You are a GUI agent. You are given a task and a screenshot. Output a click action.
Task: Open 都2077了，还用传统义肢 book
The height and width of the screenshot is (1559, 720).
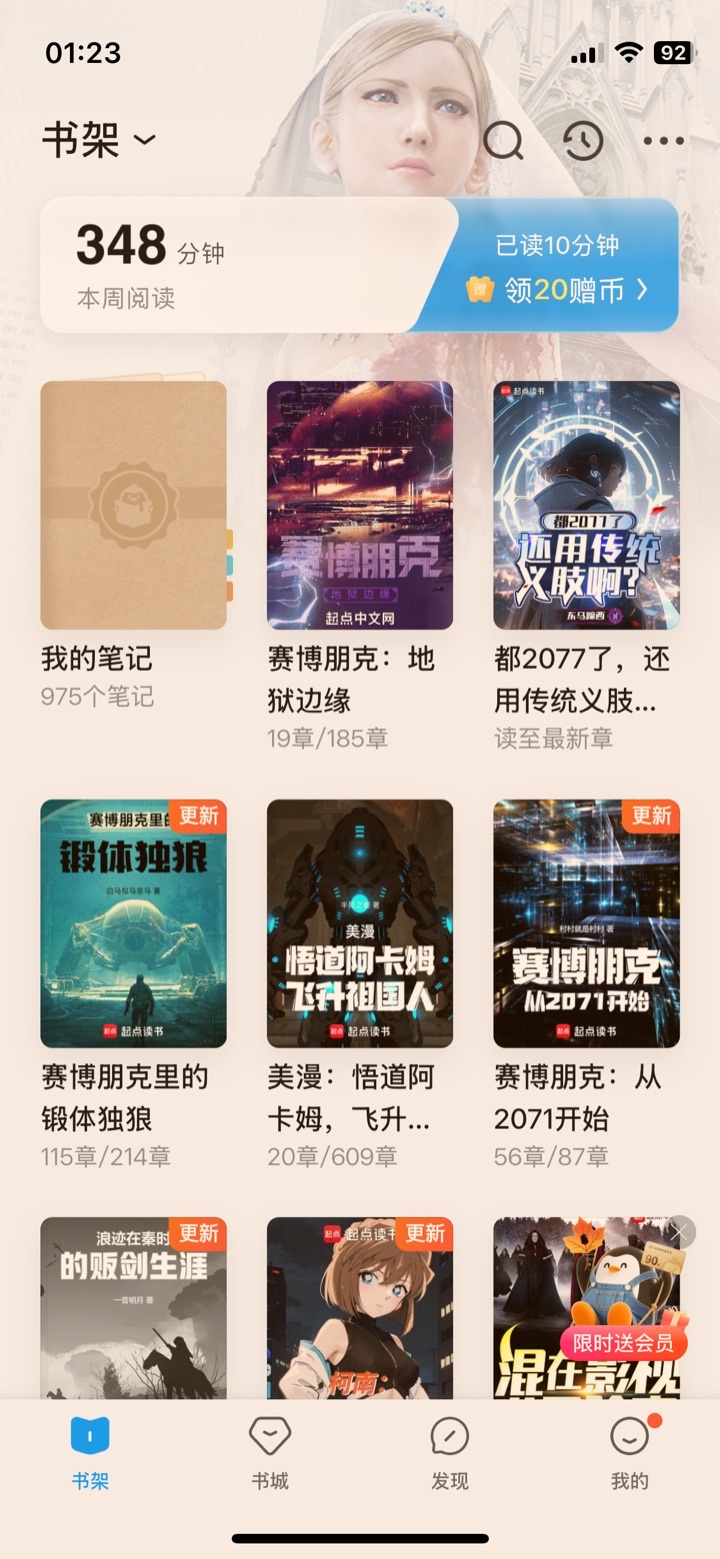pos(586,505)
